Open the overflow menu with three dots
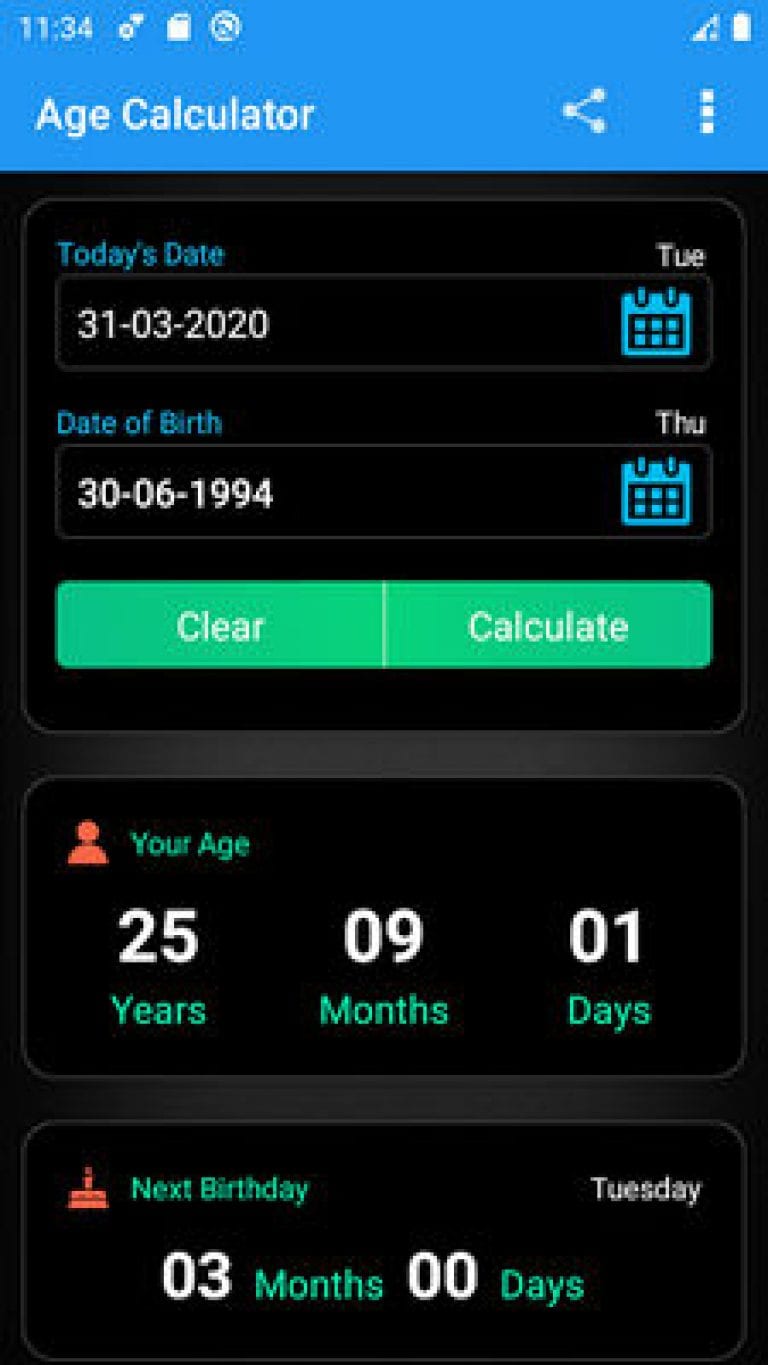This screenshot has width=768, height=1365. [x=706, y=113]
